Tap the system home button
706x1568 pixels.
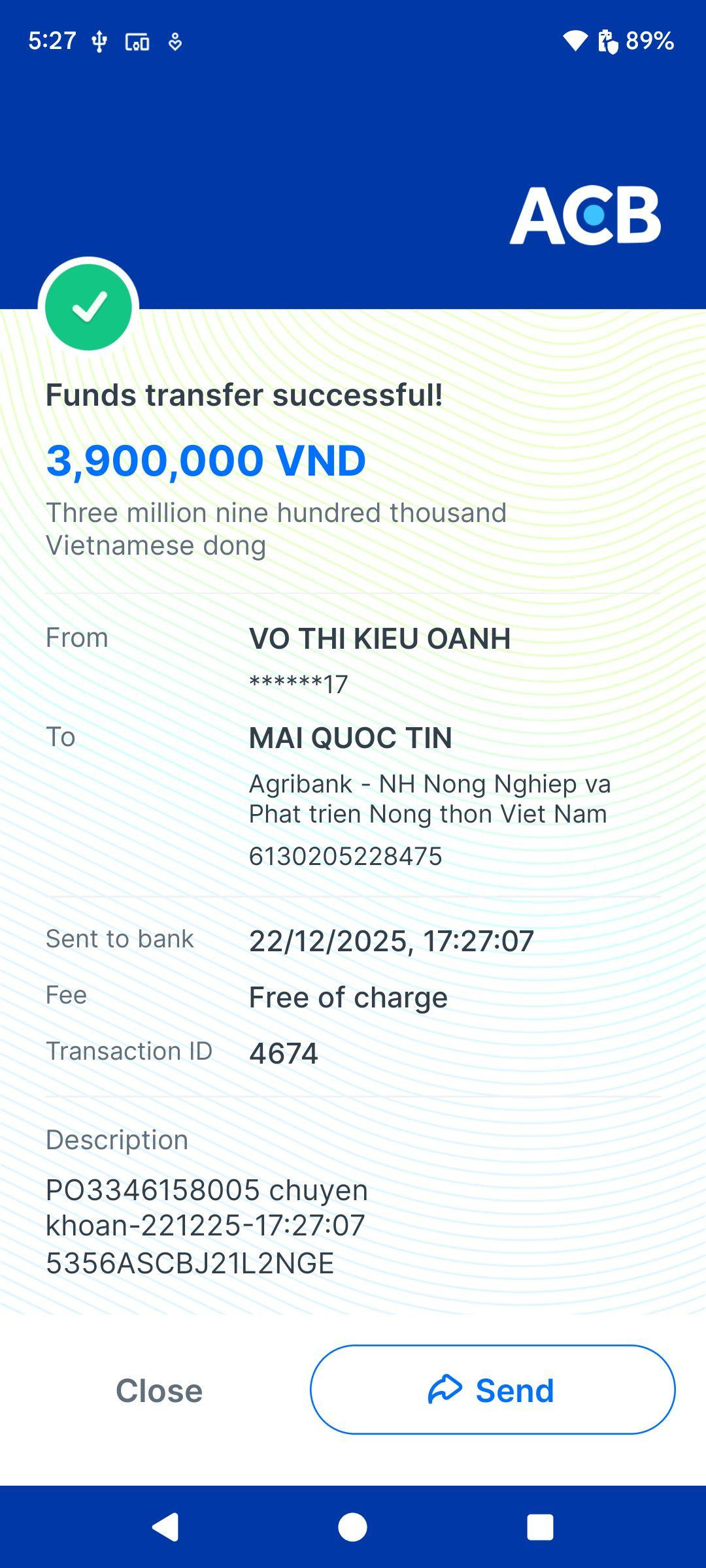coord(352,1527)
